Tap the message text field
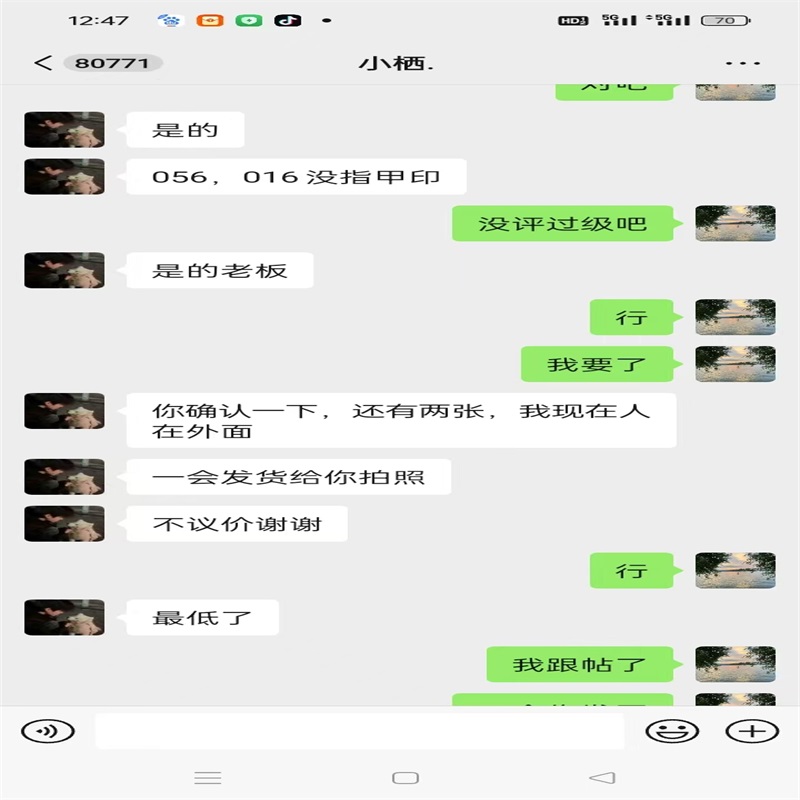 click(x=360, y=731)
